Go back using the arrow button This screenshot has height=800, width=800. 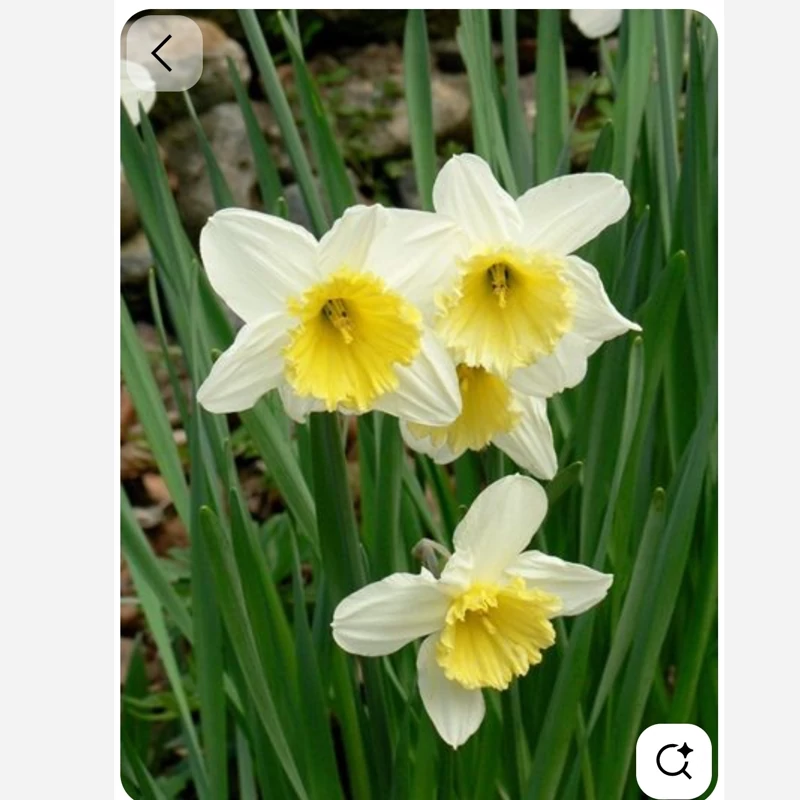(x=163, y=53)
